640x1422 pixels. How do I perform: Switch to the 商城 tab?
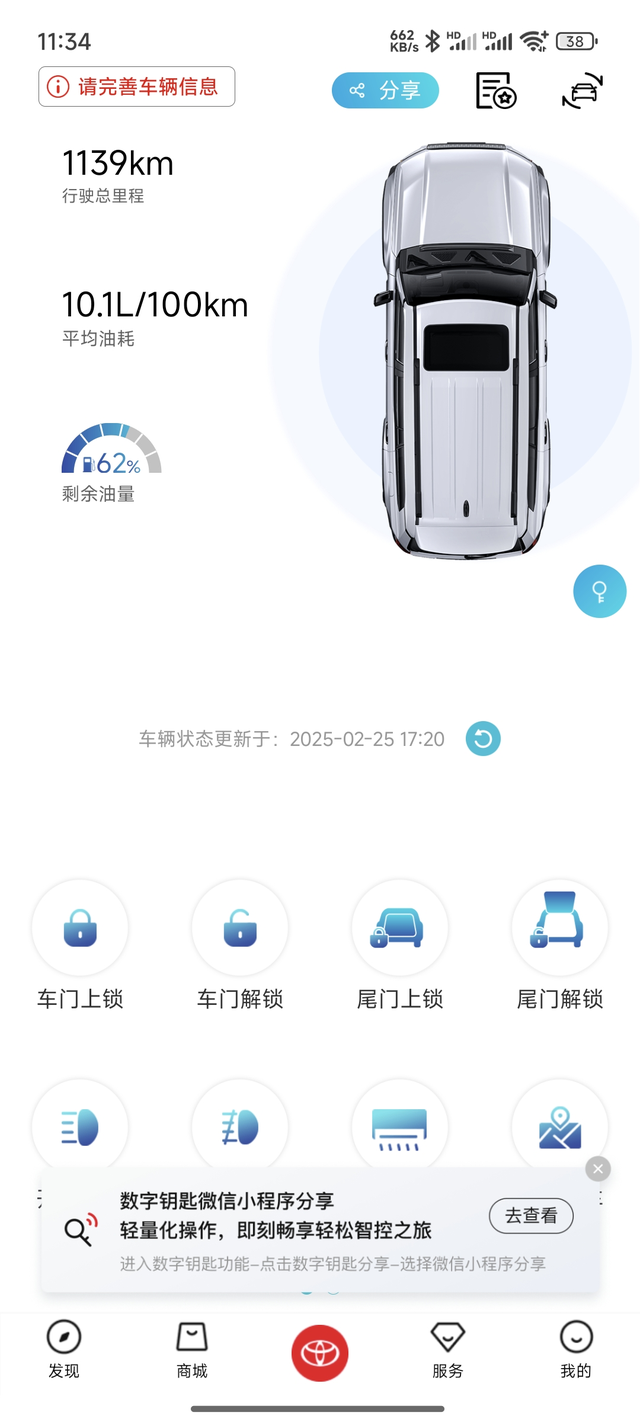tap(192, 1350)
